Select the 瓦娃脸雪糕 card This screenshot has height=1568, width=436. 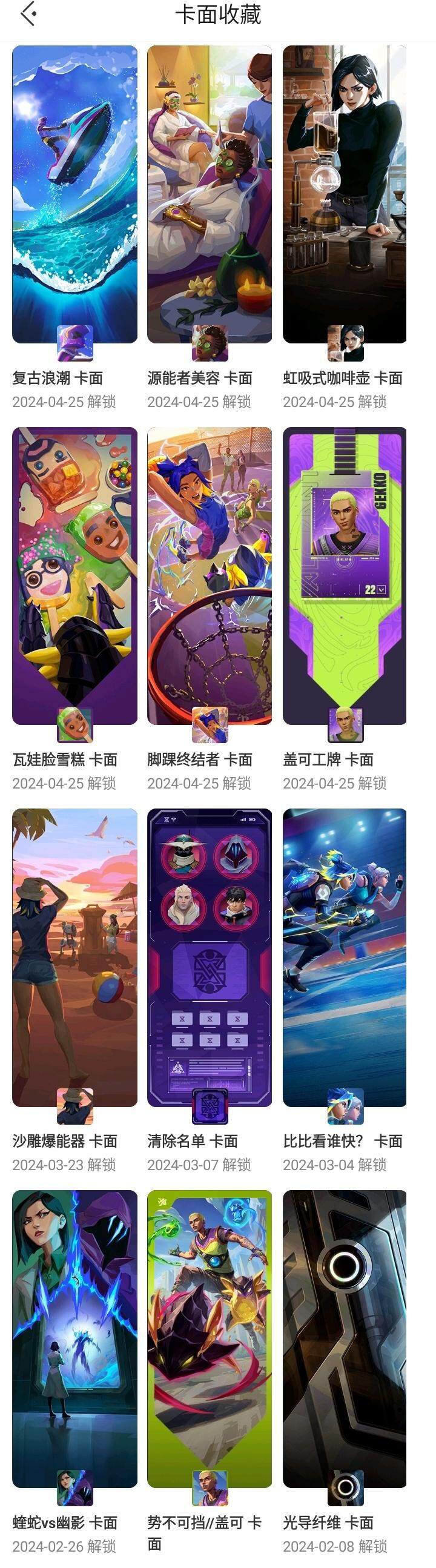point(74,576)
